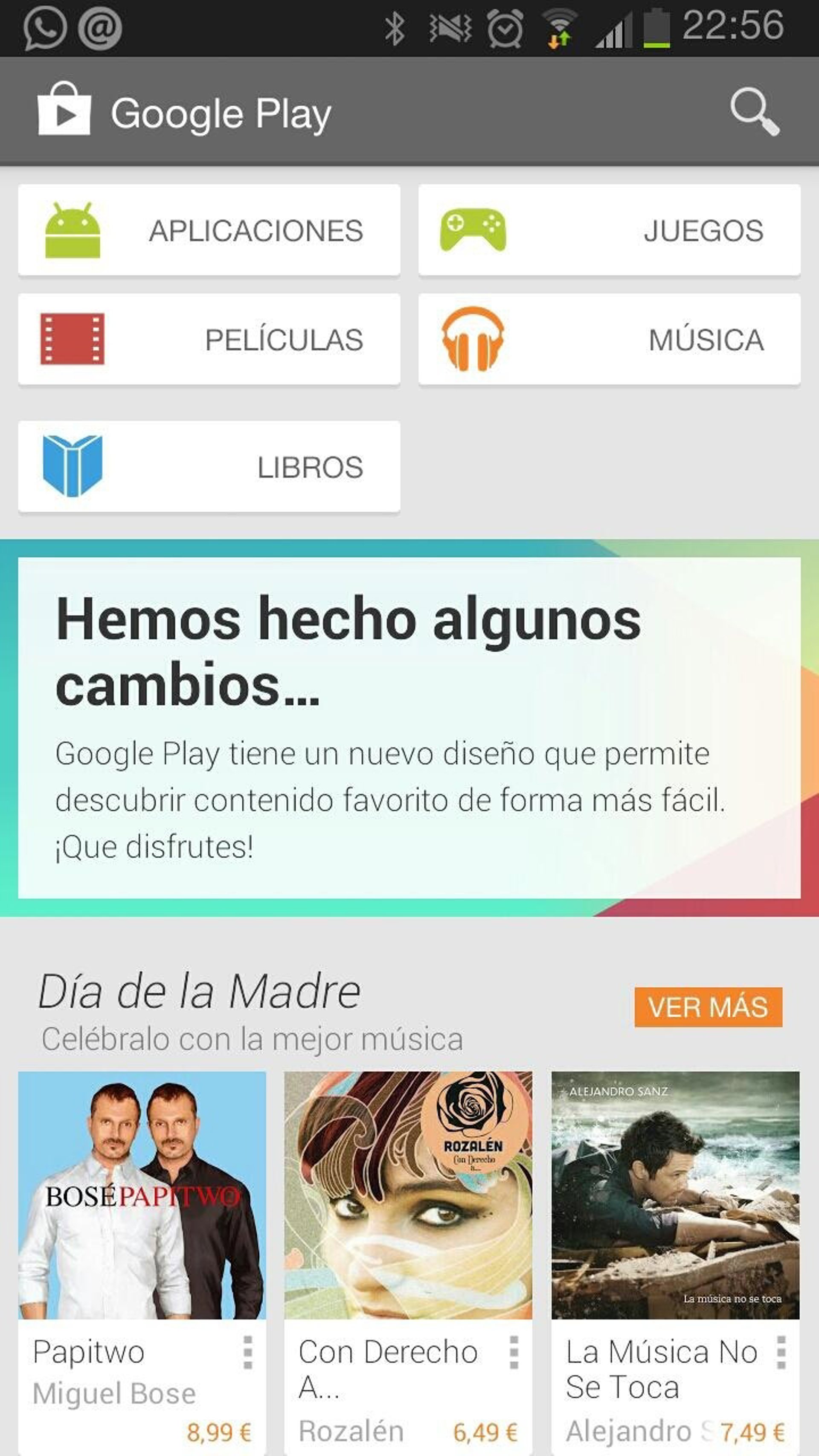Browse the Libros section

pyautogui.click(x=209, y=467)
